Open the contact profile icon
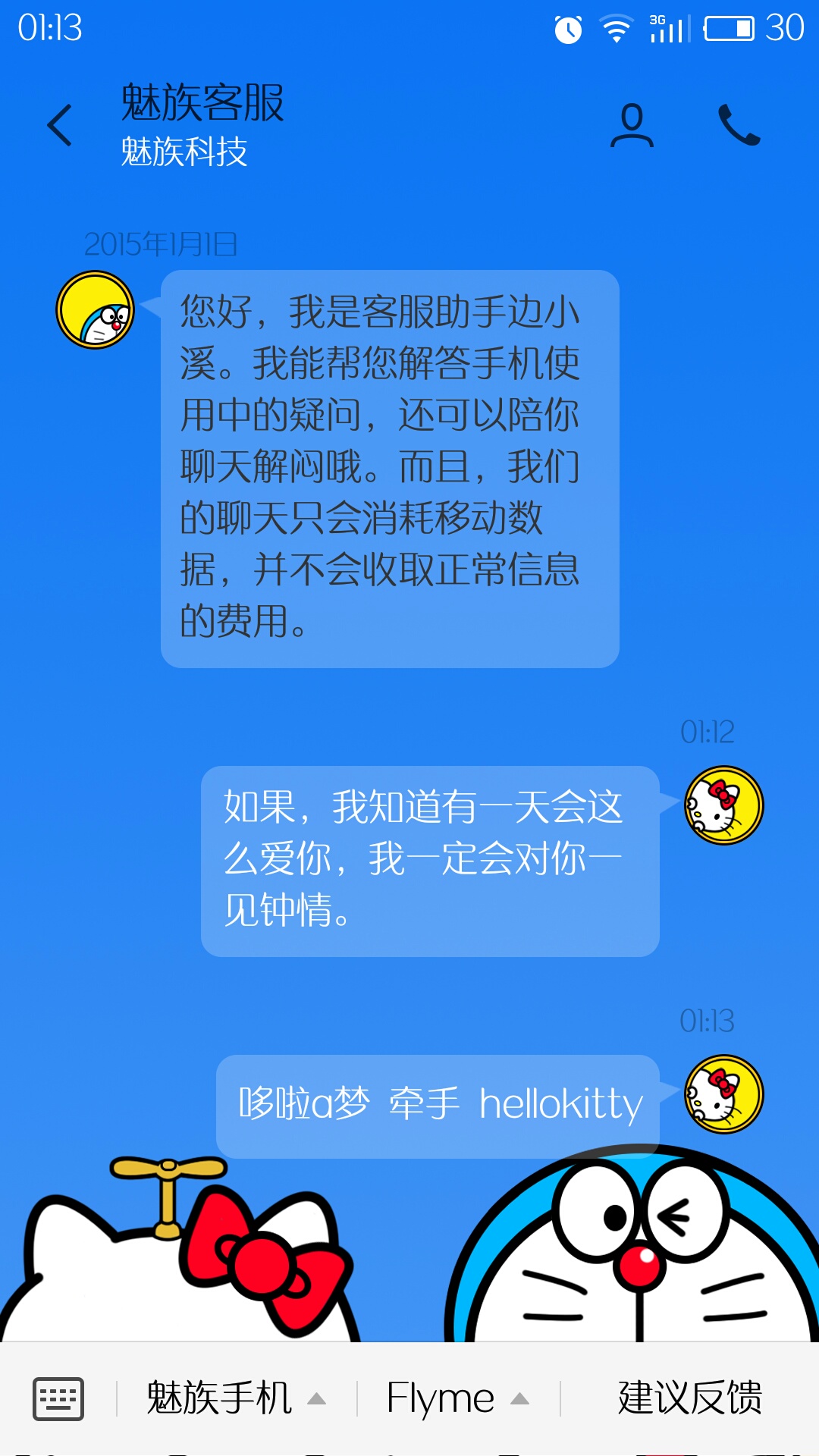Image resolution: width=819 pixels, height=1456 pixels. pyautogui.click(x=632, y=125)
